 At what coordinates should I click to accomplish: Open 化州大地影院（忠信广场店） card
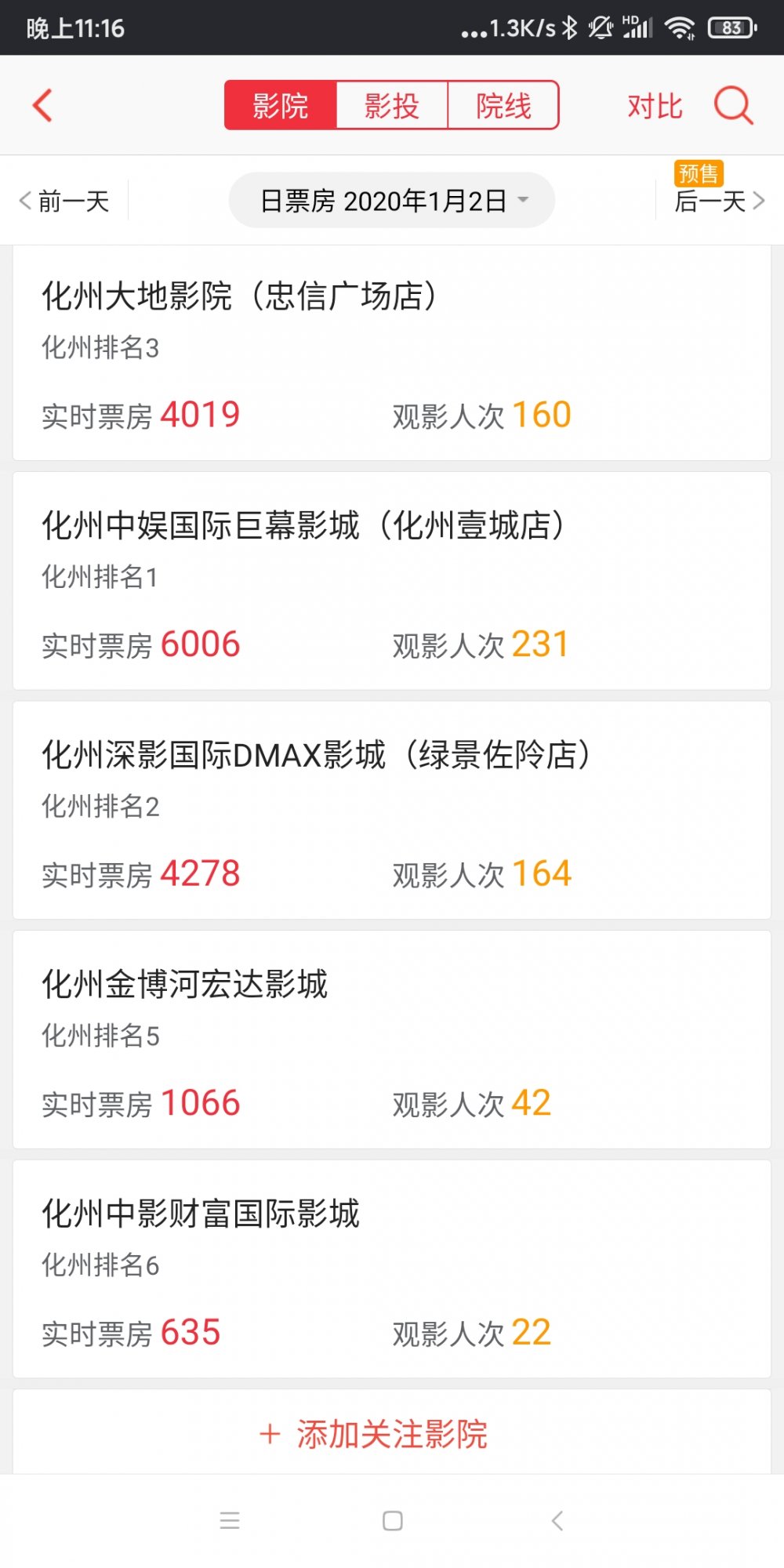point(392,353)
